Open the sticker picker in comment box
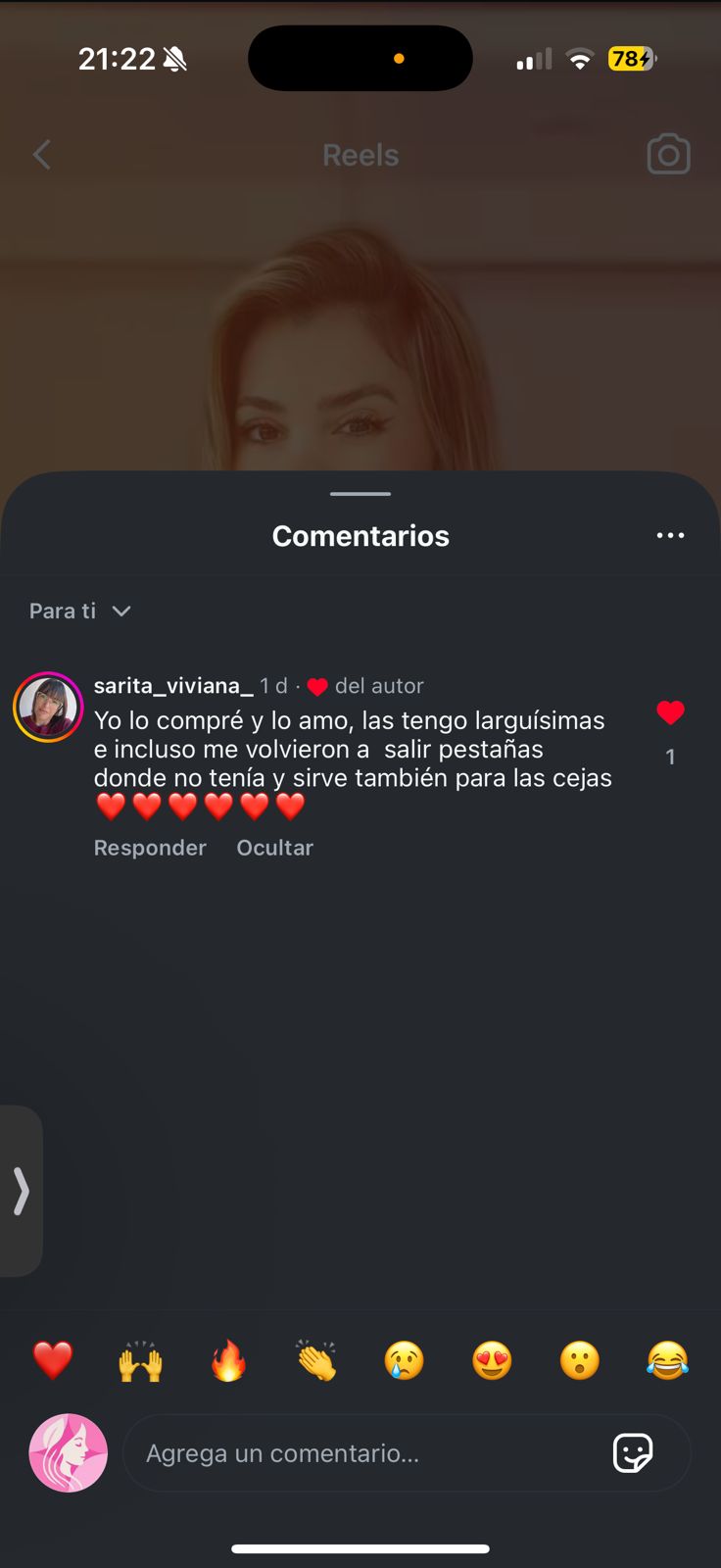The height and width of the screenshot is (1568, 721). 633,1452
